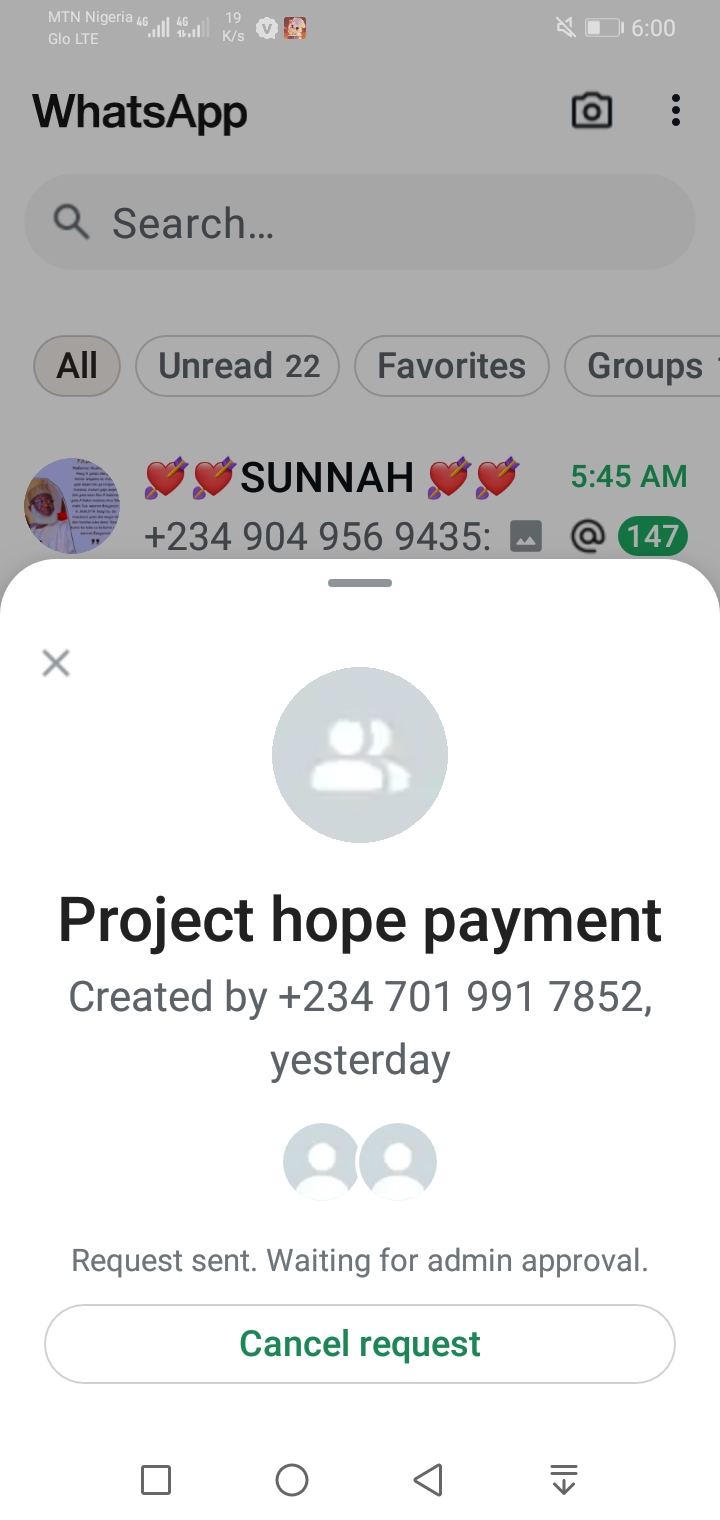Select the All filter chip
This screenshot has width=720, height=1520.
(77, 366)
